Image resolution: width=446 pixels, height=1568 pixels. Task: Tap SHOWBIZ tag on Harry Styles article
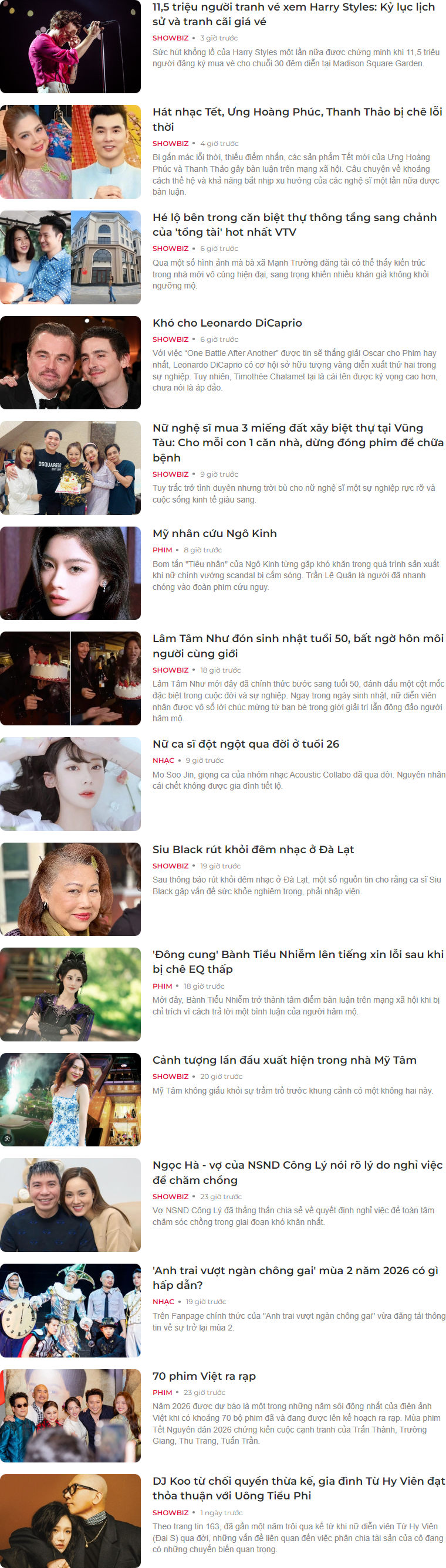pos(170,38)
